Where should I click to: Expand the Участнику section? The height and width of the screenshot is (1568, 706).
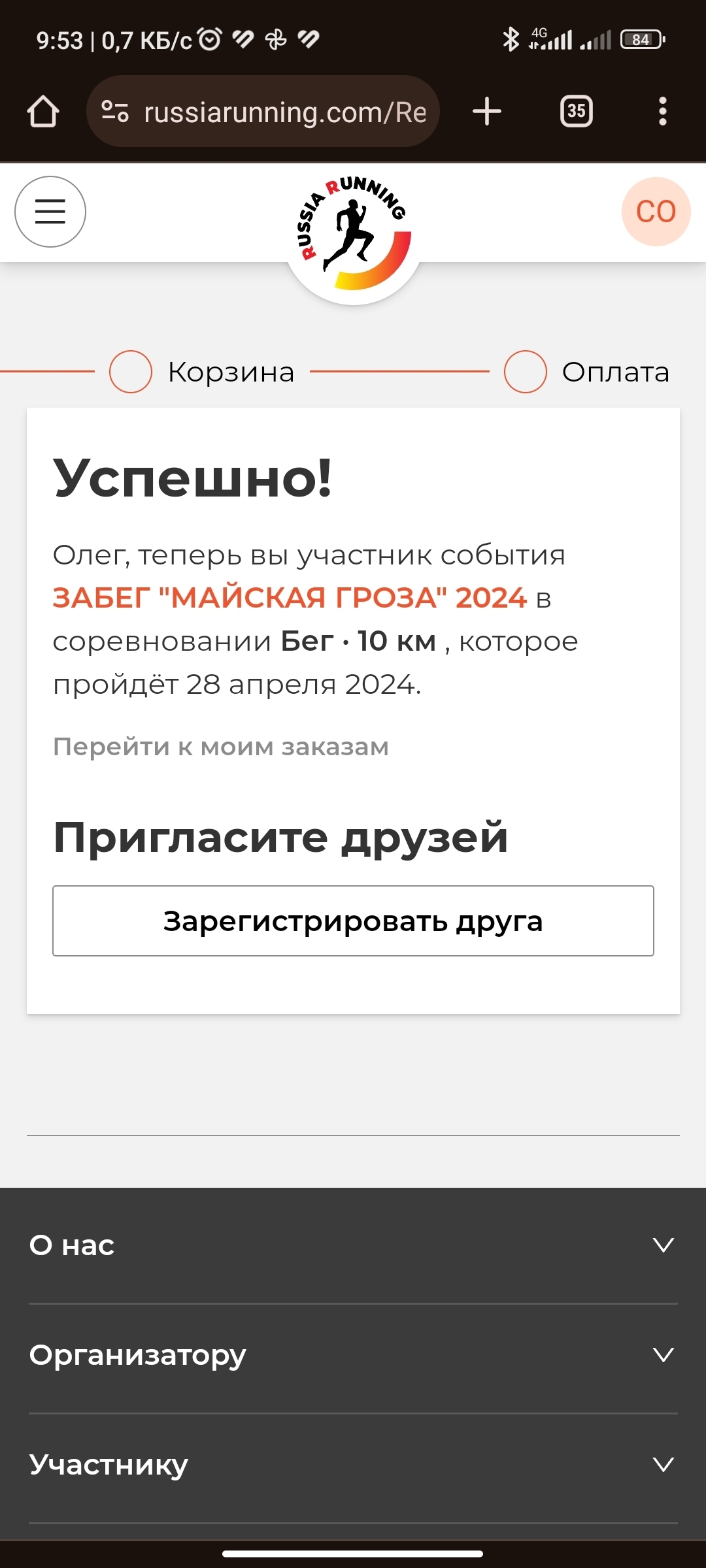353,1465
